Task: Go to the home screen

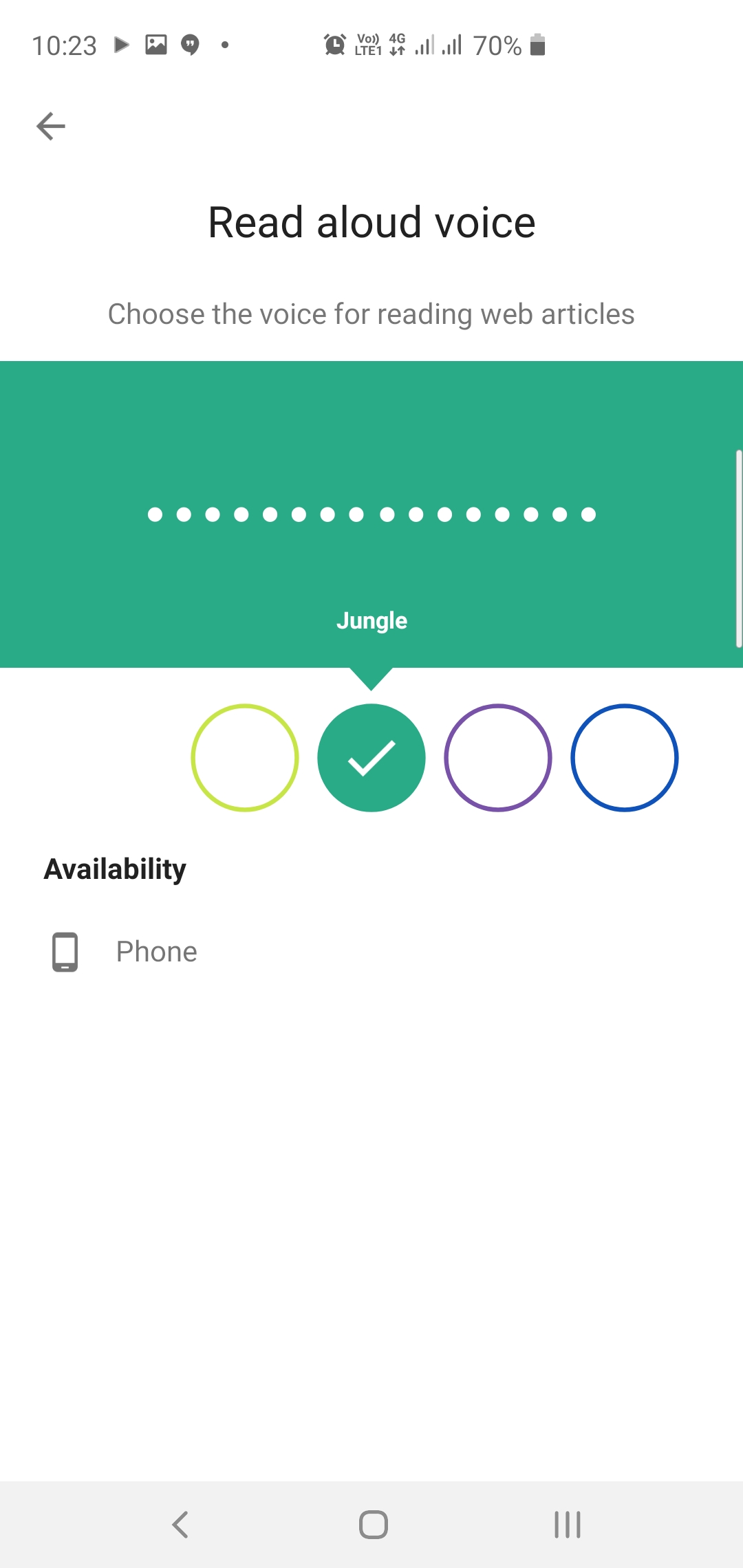Action: pos(373,1525)
